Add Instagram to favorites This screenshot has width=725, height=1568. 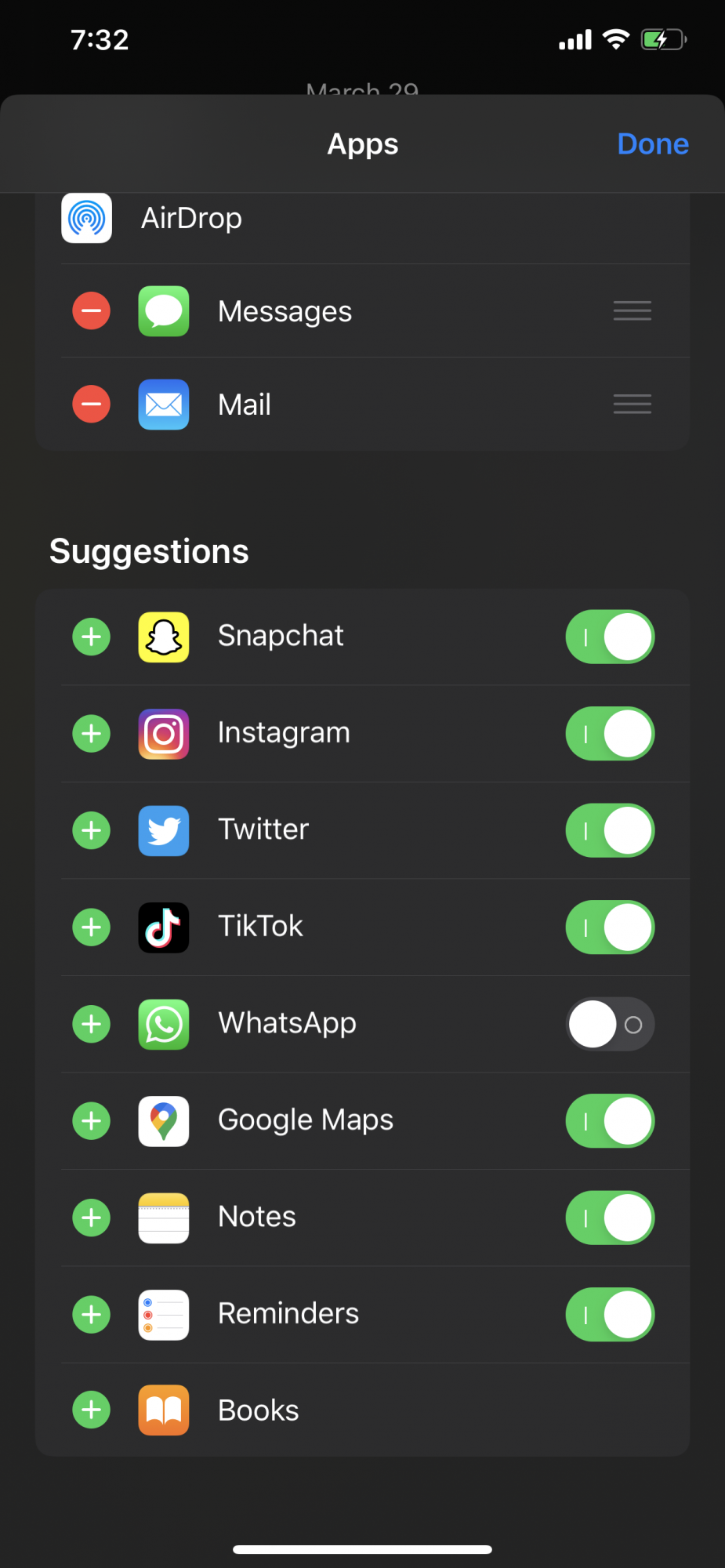coord(92,734)
